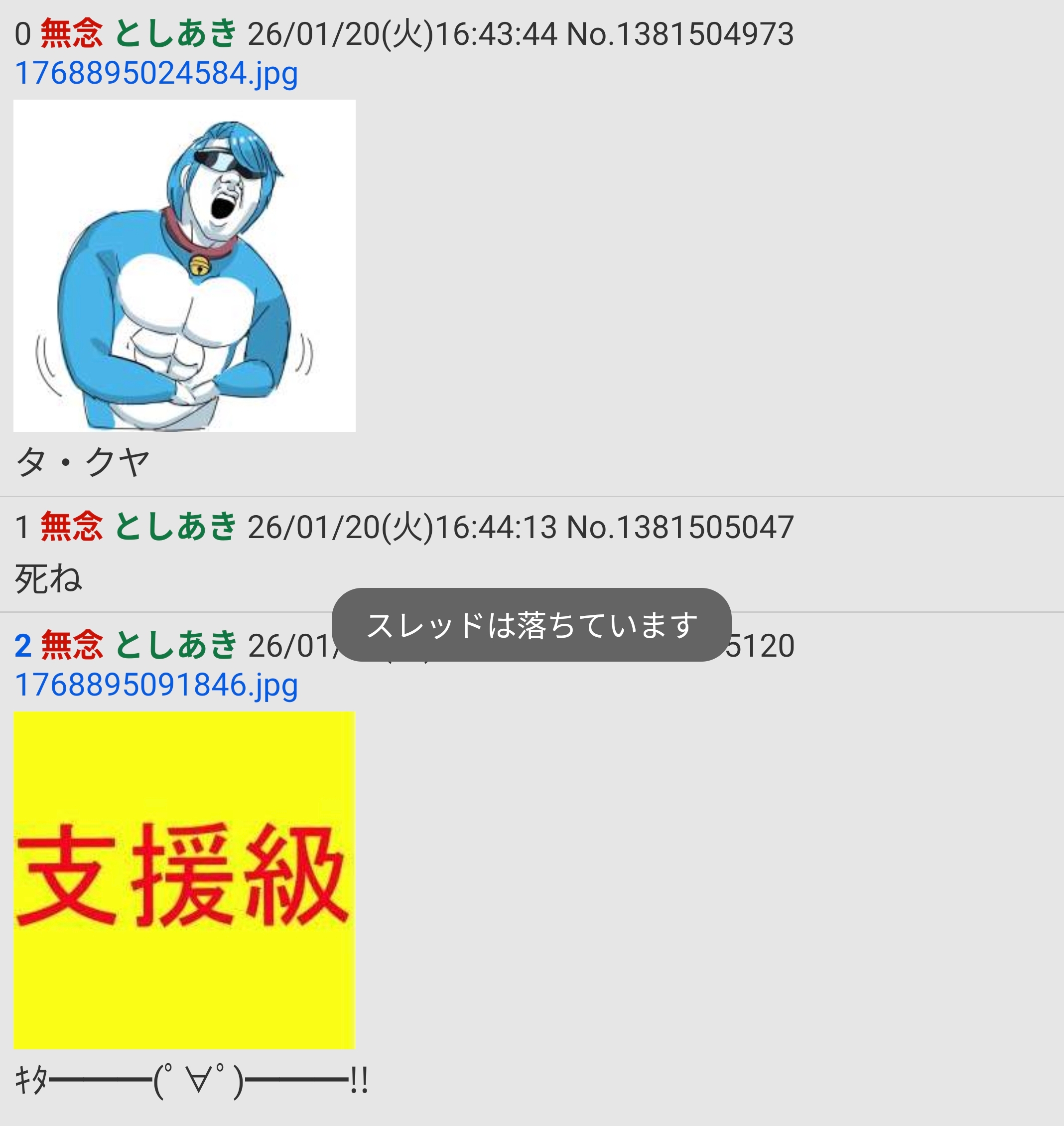
Task: Open the file link 1768895024584.jpg
Action: click(156, 73)
